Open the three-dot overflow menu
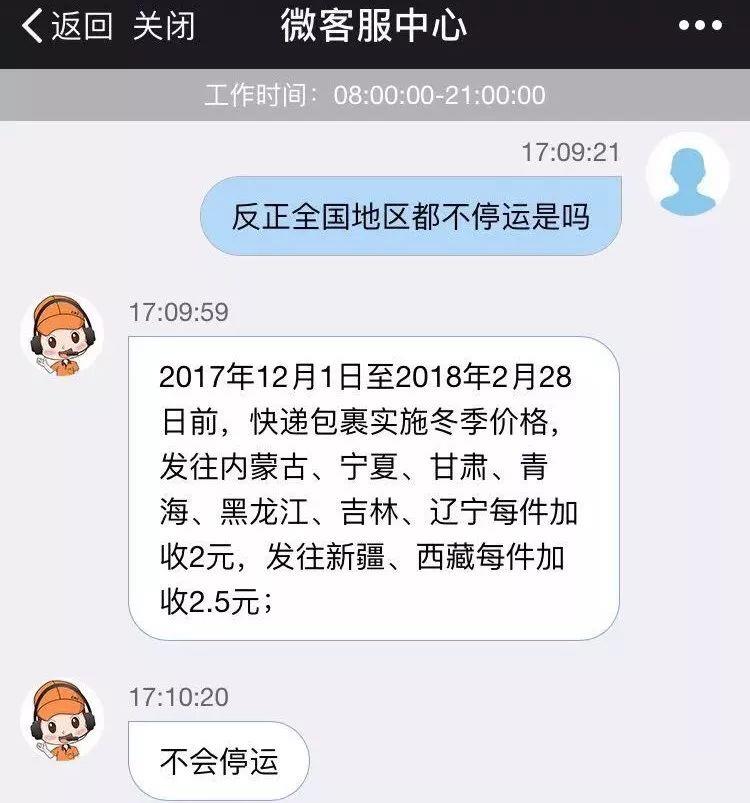 point(700,27)
